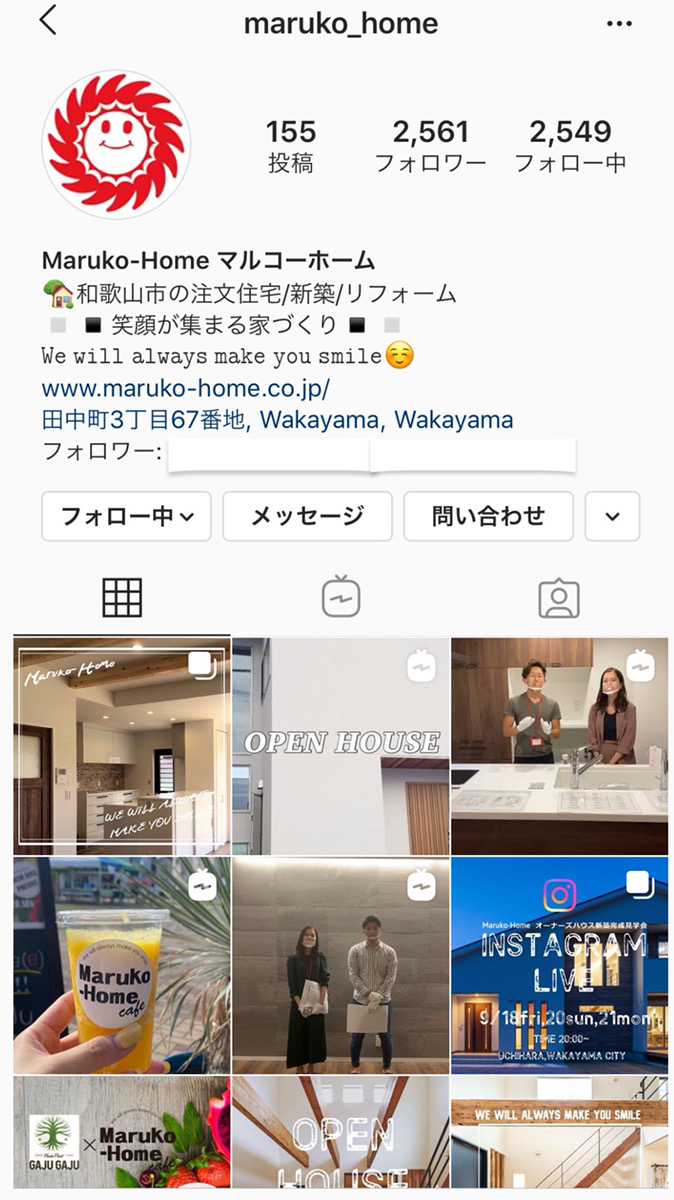Go back with the top-left arrow

click(x=47, y=22)
